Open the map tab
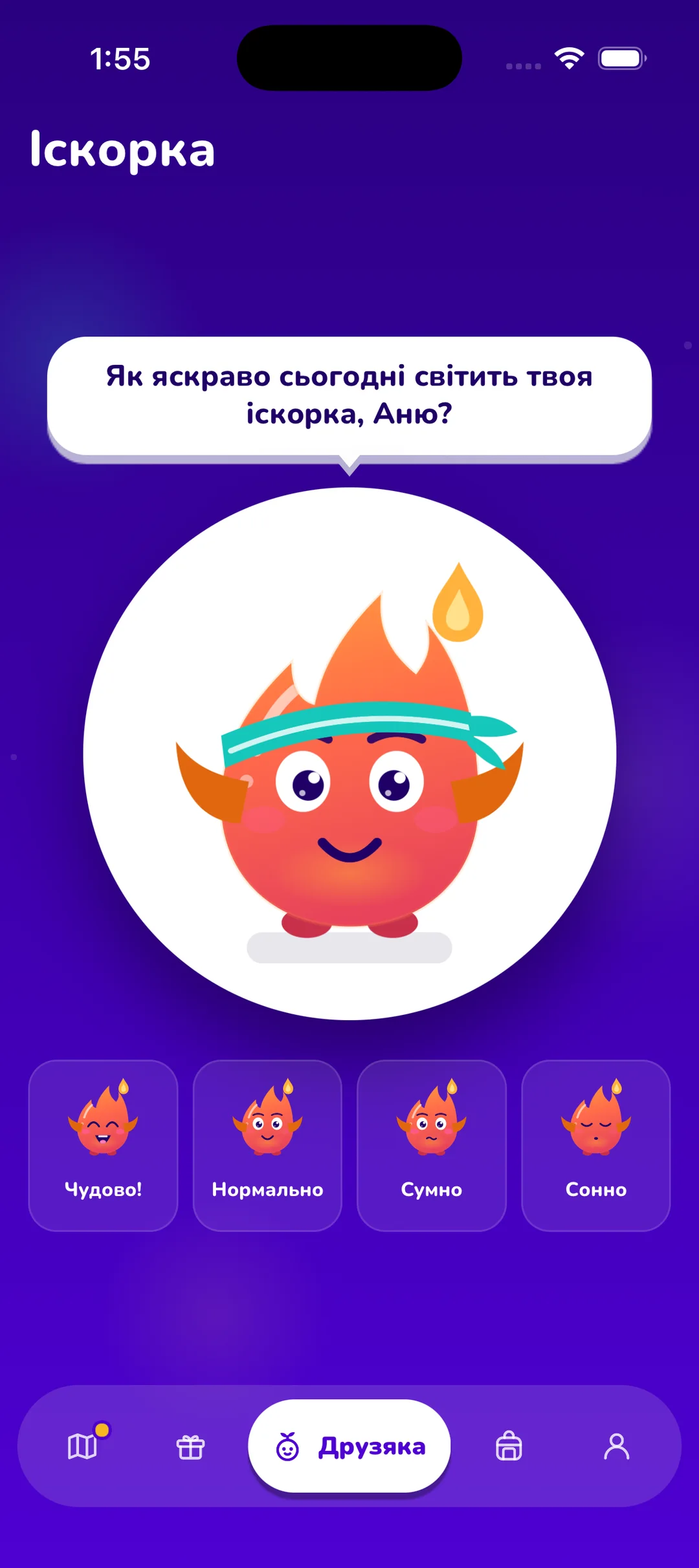Image resolution: width=699 pixels, height=1568 pixels. point(83,1446)
